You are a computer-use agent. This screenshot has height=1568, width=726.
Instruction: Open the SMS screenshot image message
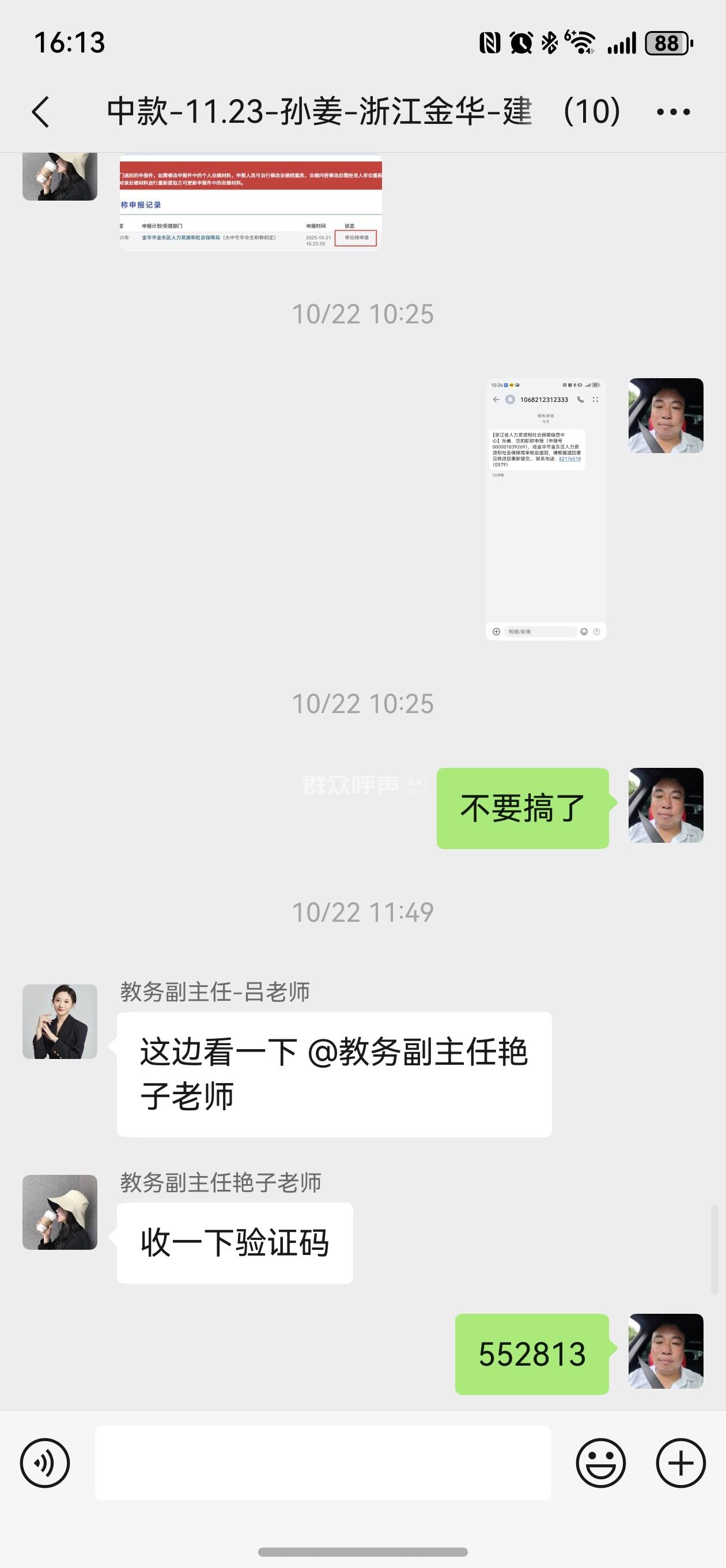tap(545, 509)
